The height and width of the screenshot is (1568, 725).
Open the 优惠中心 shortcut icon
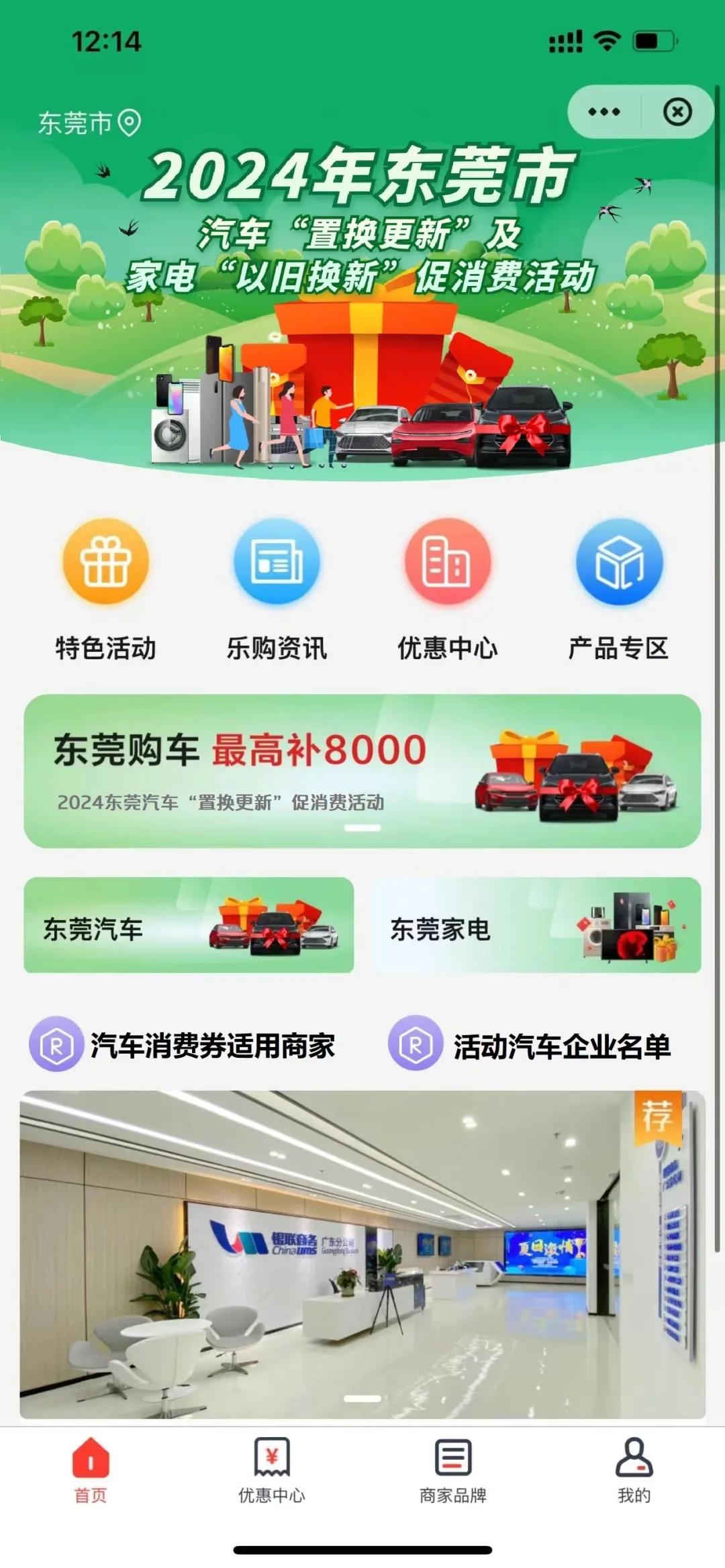click(x=448, y=589)
